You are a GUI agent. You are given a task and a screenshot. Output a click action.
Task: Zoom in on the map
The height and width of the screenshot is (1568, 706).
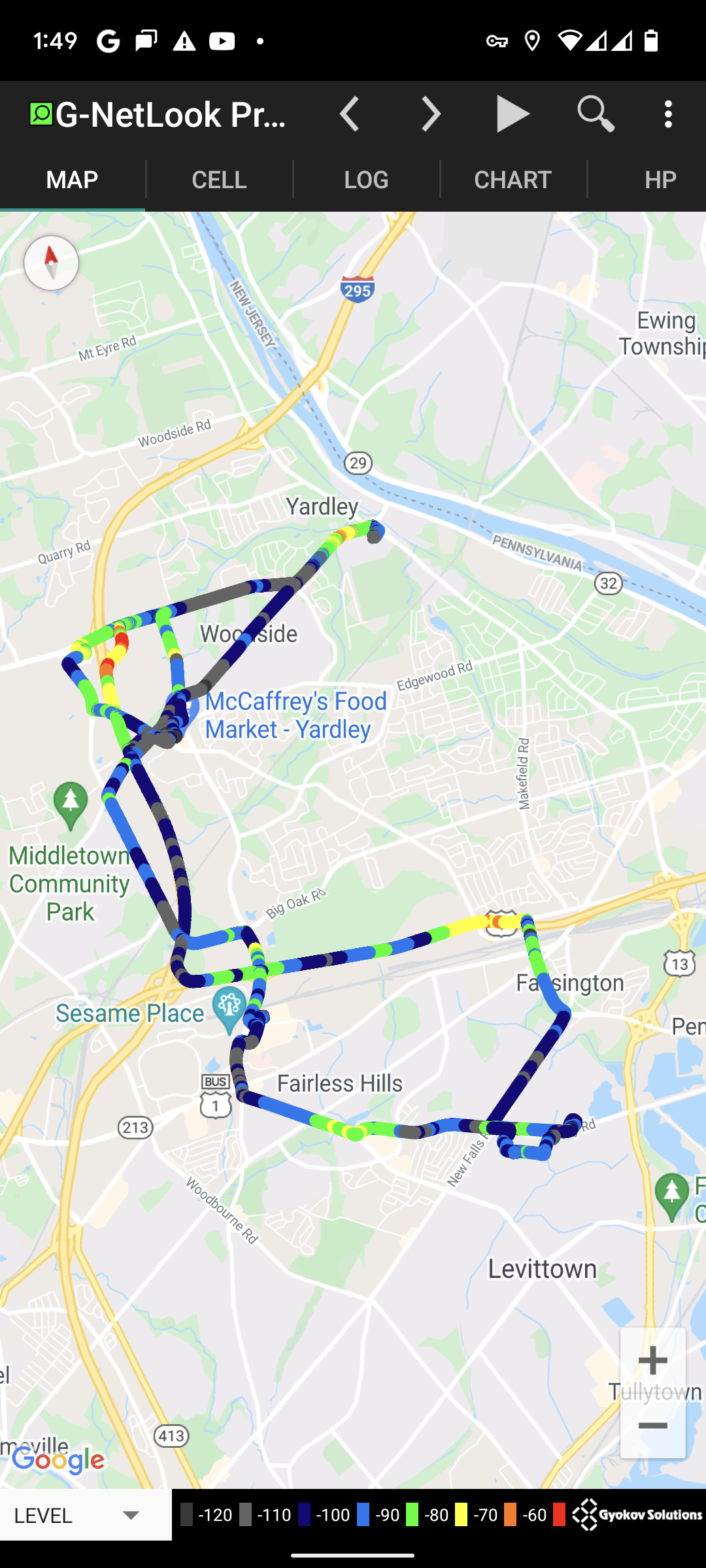652,1361
